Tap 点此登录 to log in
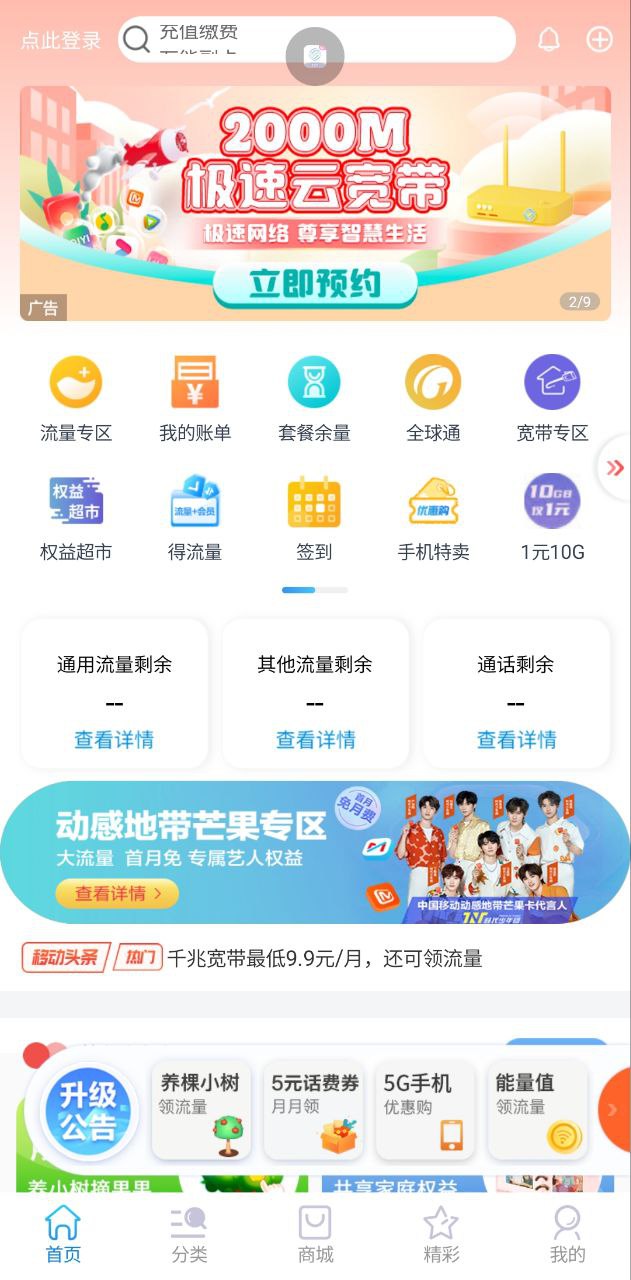Viewport: 631px width, 1280px height. pyautogui.click(x=61, y=41)
